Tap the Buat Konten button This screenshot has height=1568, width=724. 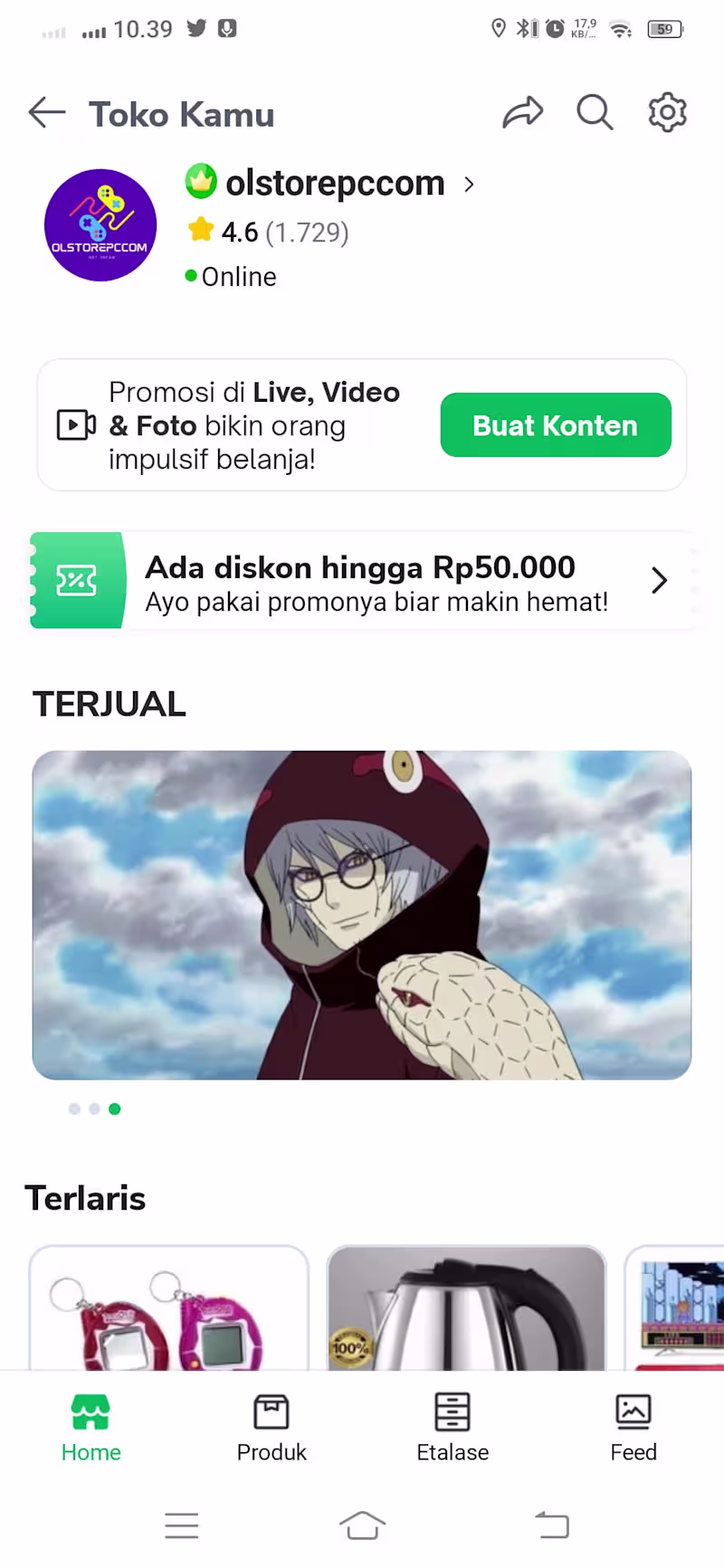point(555,425)
